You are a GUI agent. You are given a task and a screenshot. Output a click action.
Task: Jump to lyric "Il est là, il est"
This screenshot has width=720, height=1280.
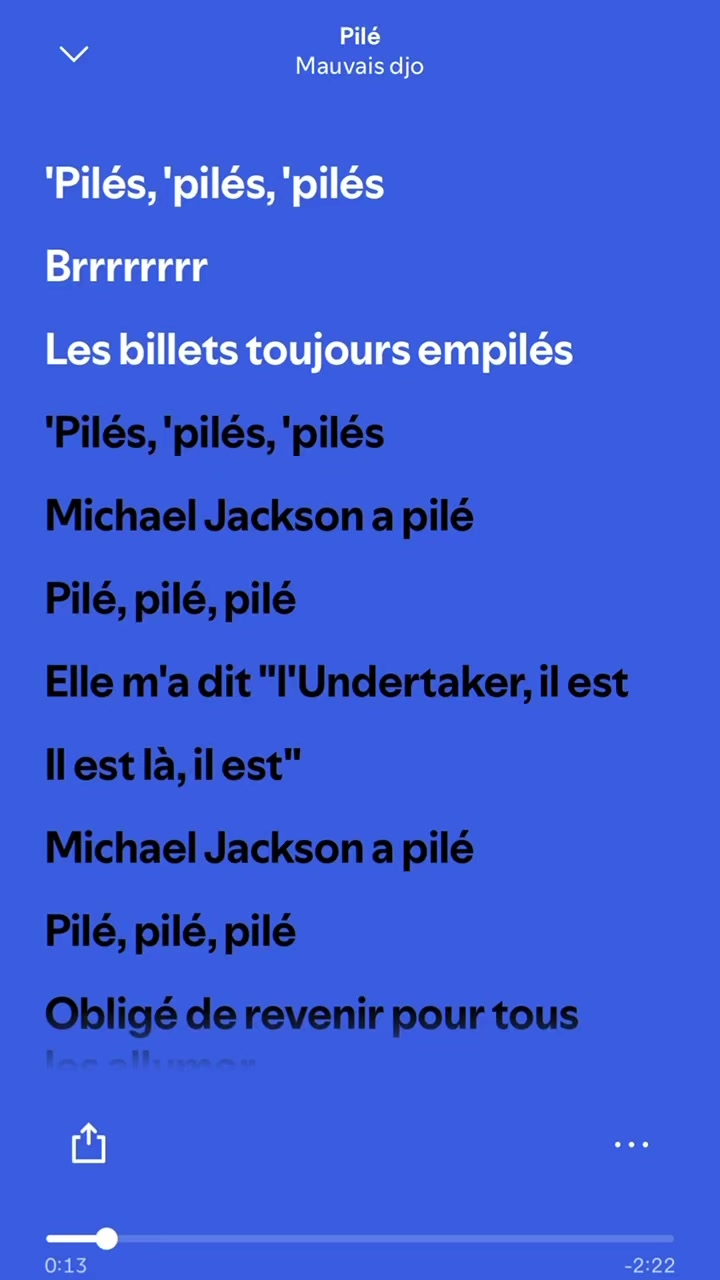(173, 766)
